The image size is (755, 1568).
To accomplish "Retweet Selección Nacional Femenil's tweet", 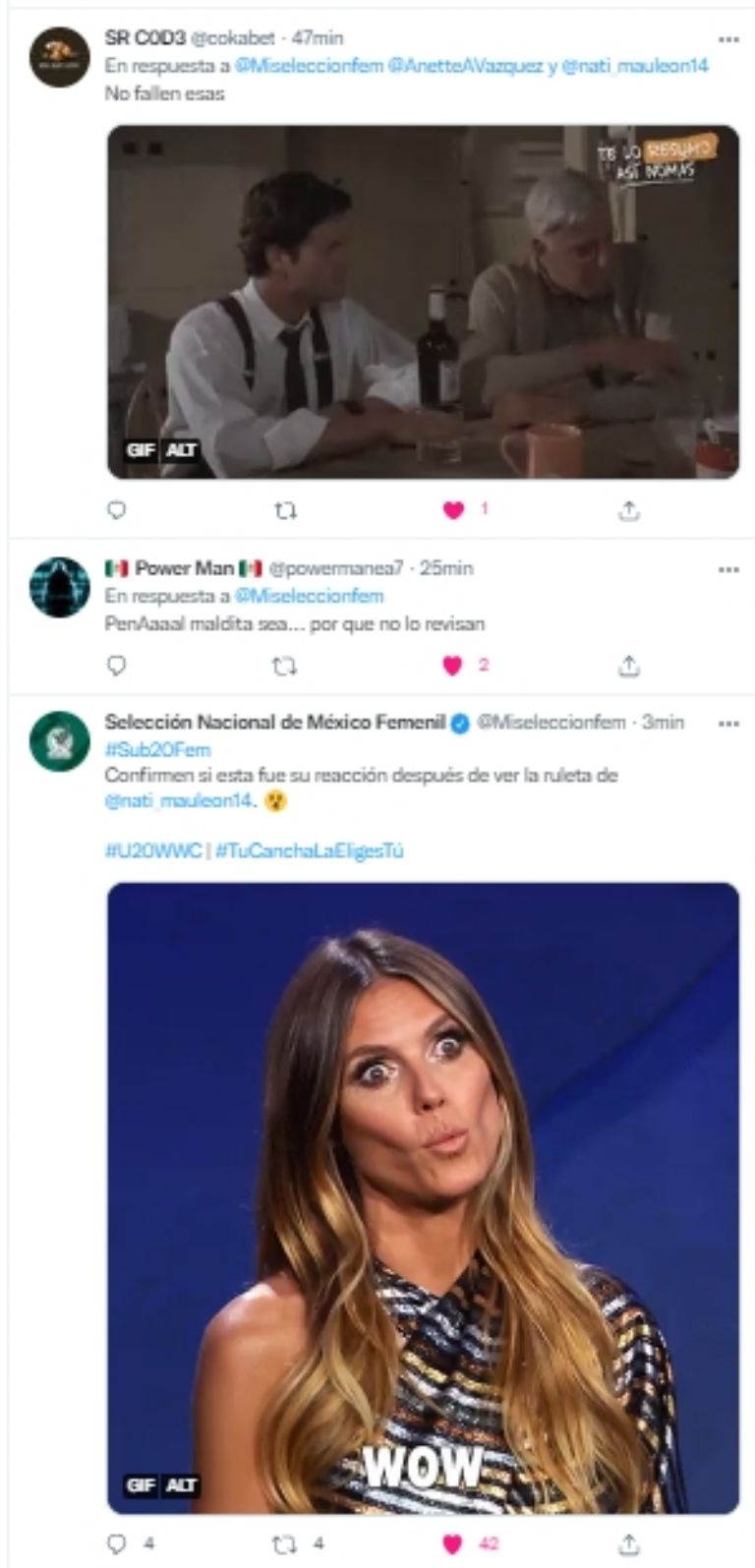I will point(284,1544).
